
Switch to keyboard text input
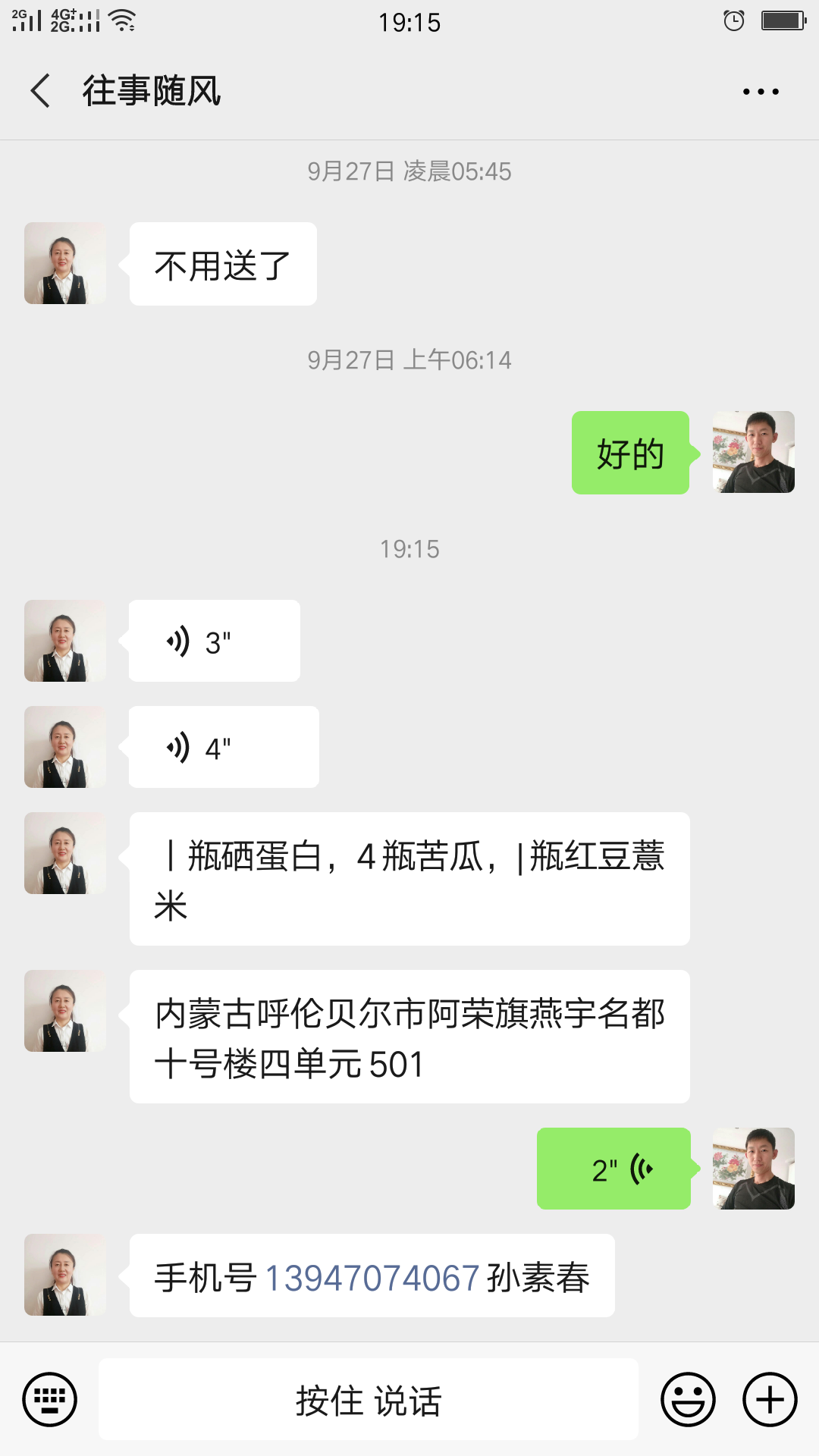tap(50, 1399)
